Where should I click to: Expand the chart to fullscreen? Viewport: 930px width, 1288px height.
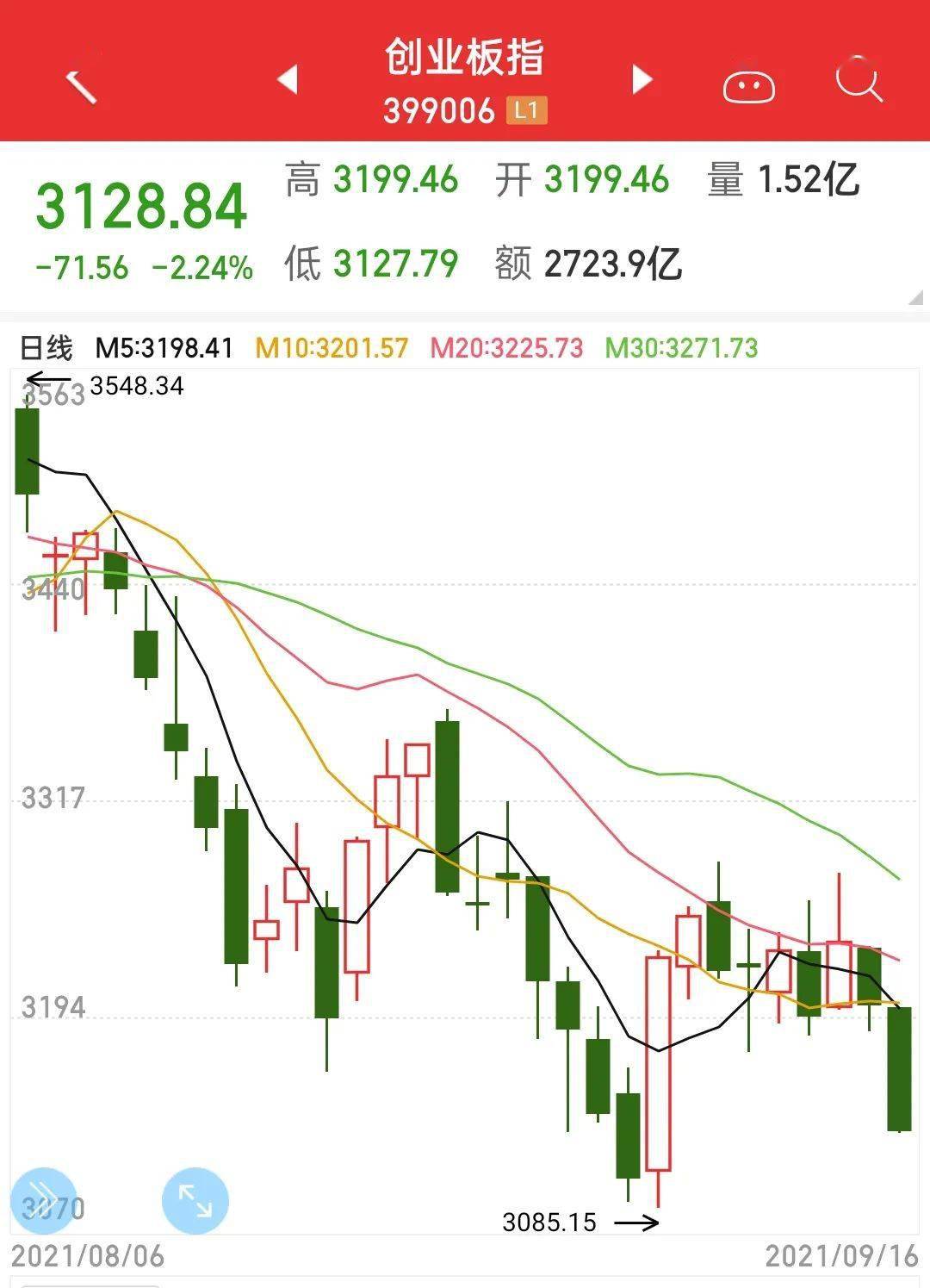tap(195, 1200)
